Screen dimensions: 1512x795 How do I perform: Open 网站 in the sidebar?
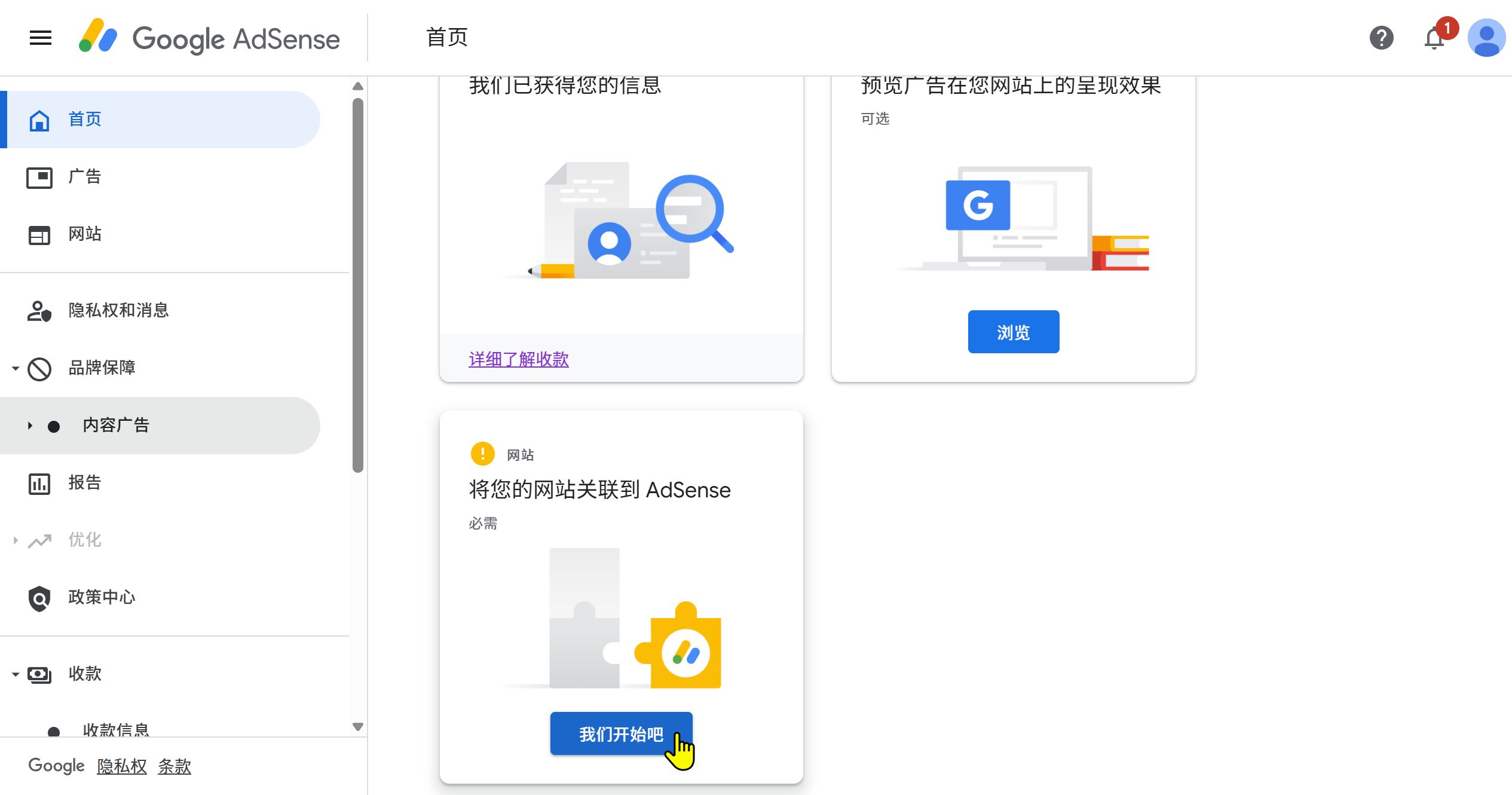[x=85, y=234]
